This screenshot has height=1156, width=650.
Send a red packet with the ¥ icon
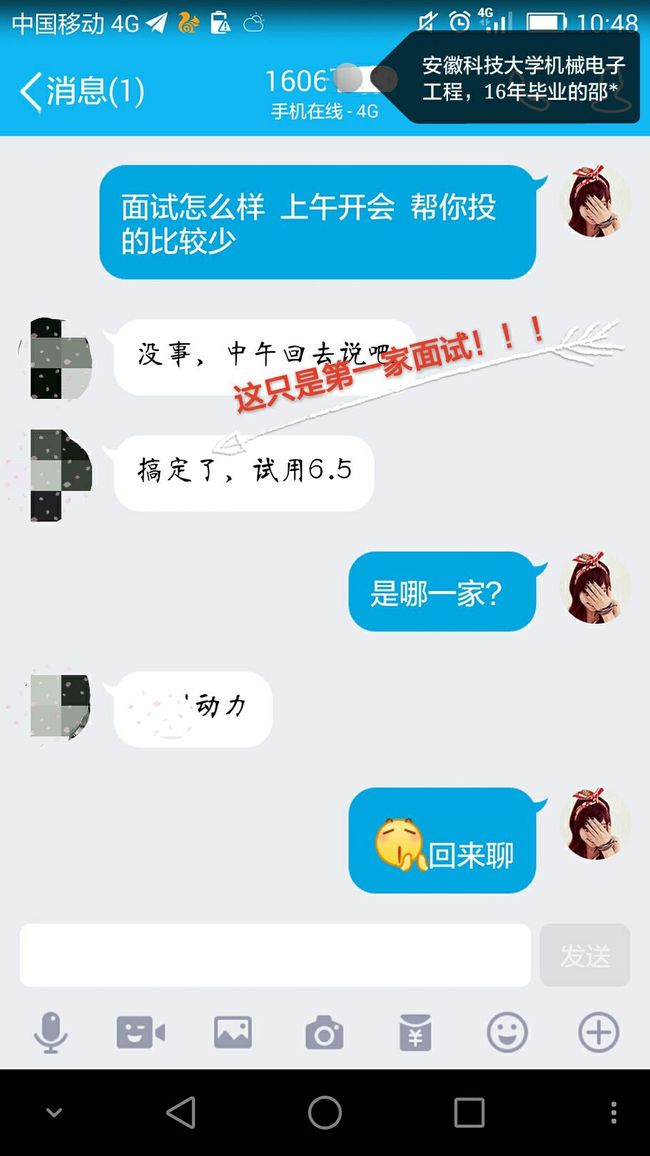[416, 1031]
